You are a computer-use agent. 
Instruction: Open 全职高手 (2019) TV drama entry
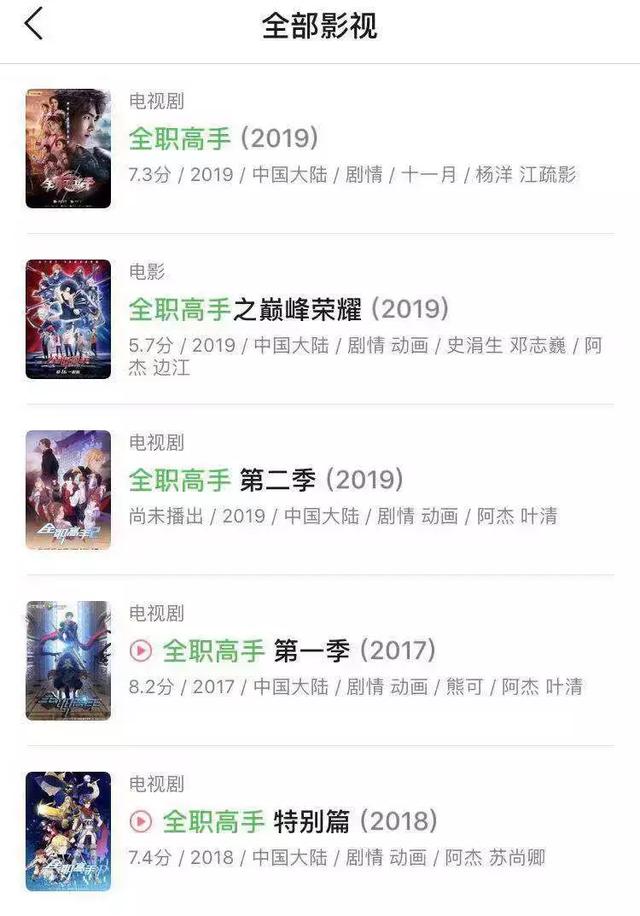coord(223,138)
